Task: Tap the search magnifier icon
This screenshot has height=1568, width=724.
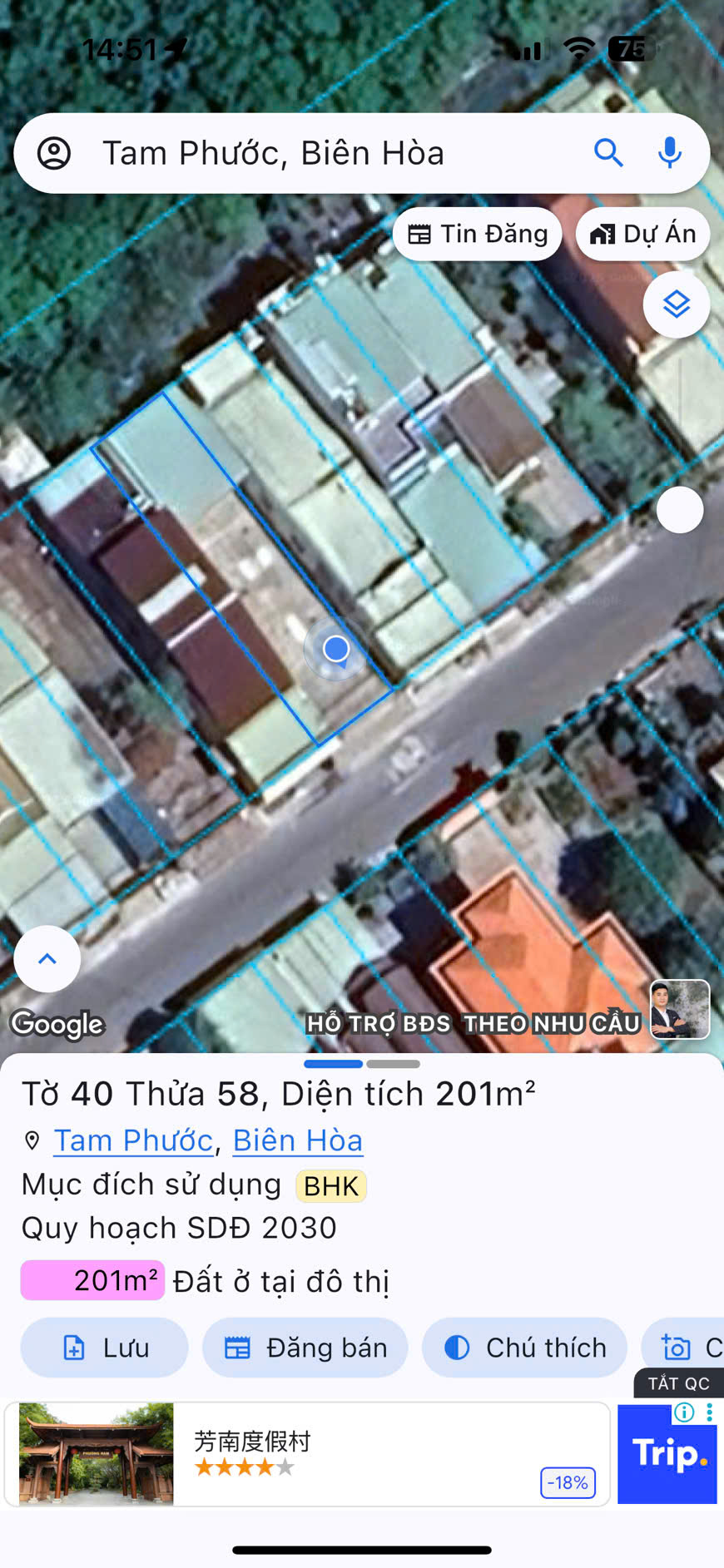Action: [x=608, y=152]
